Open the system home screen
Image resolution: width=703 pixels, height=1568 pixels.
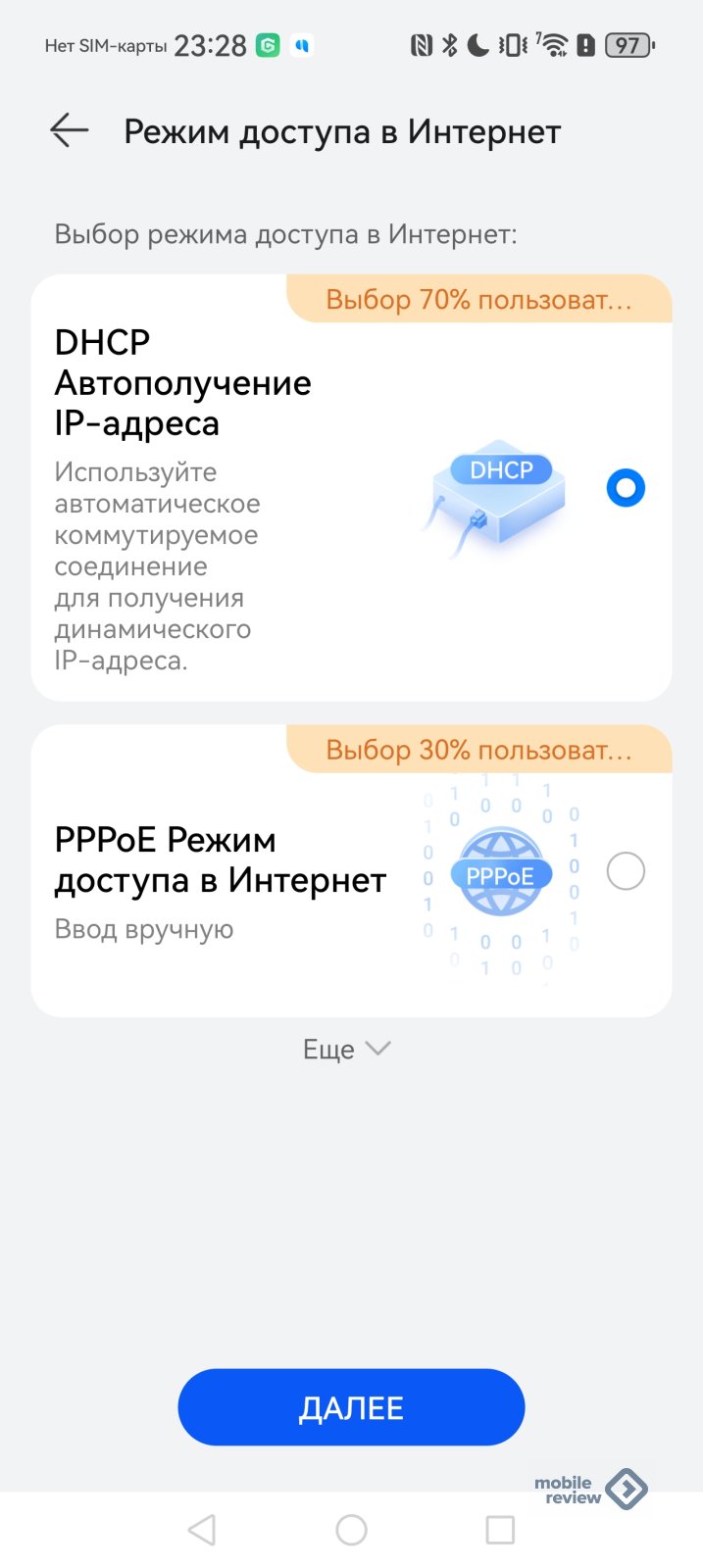pyautogui.click(x=351, y=1530)
